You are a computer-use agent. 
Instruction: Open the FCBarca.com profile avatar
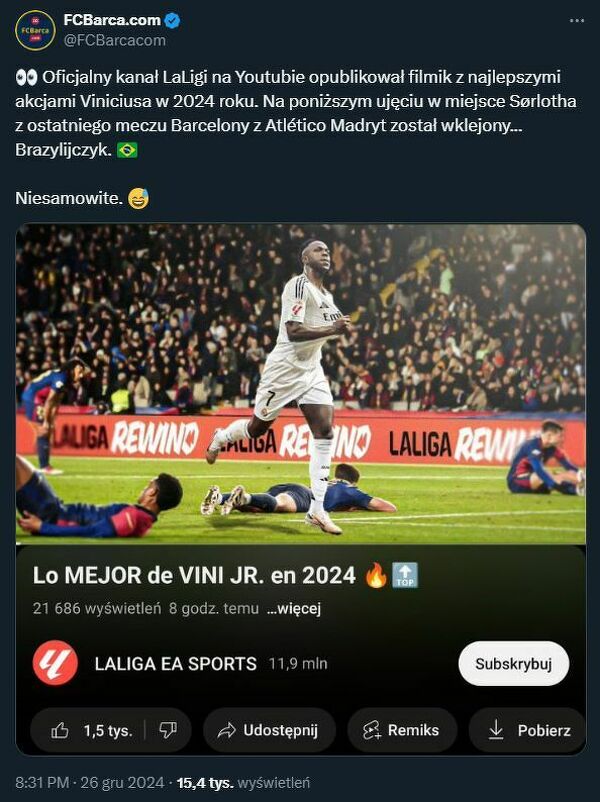[35, 30]
